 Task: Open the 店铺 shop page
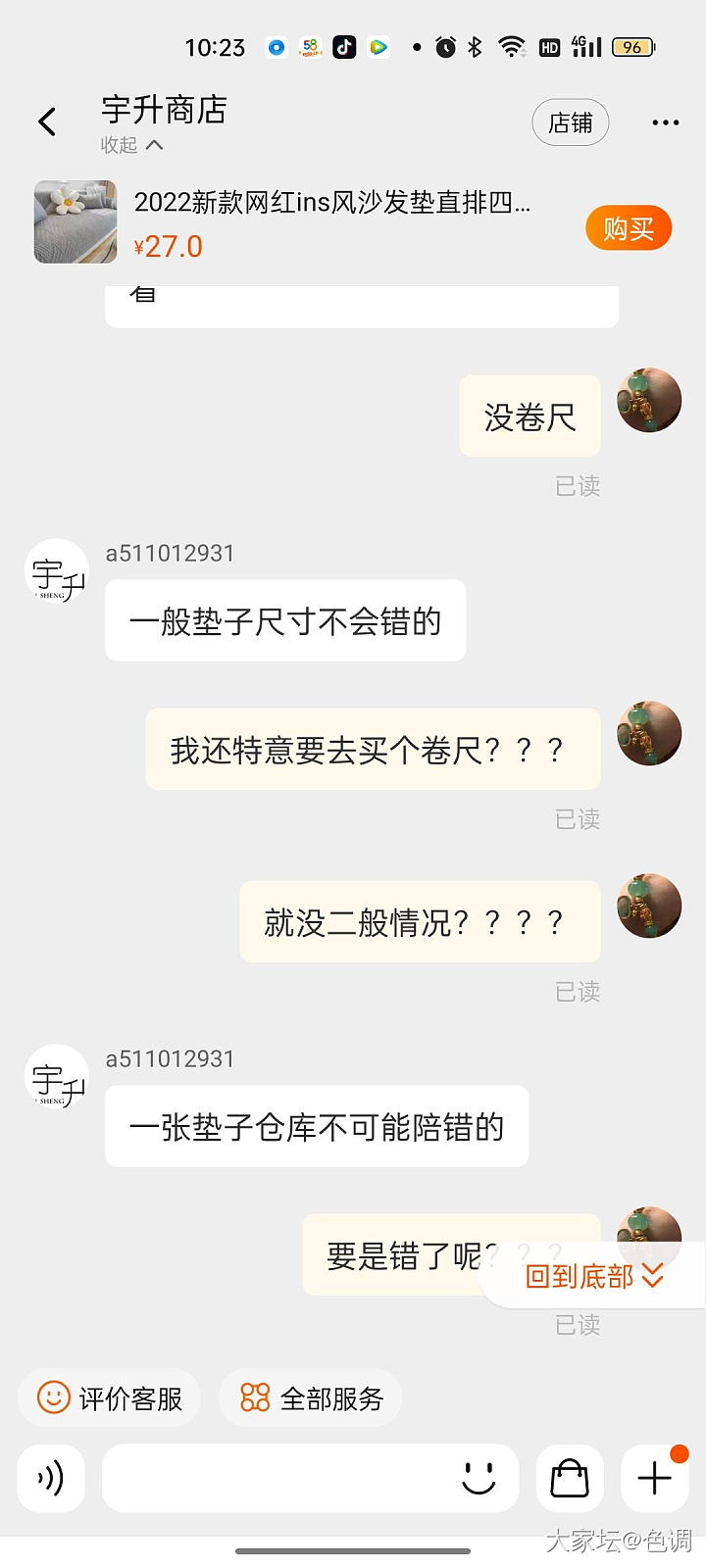point(570,122)
